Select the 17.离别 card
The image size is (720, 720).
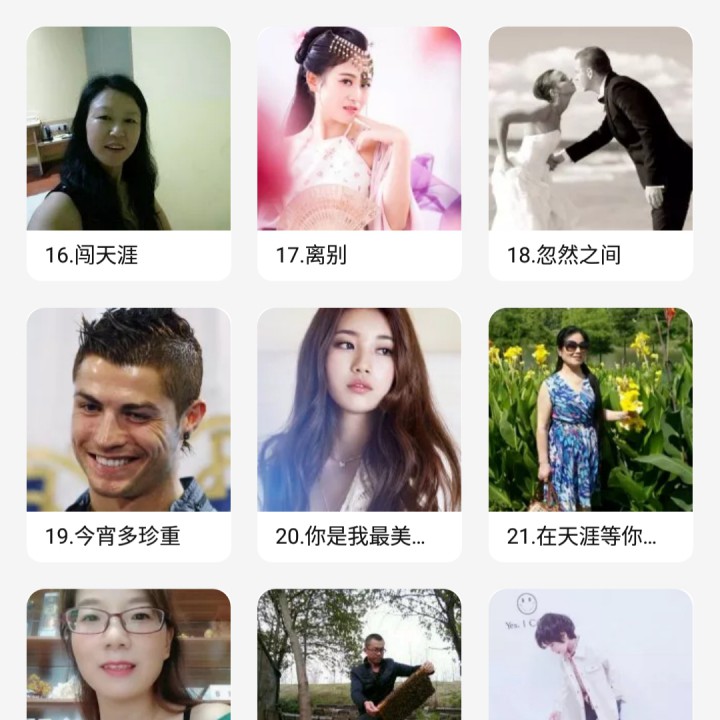click(x=359, y=153)
